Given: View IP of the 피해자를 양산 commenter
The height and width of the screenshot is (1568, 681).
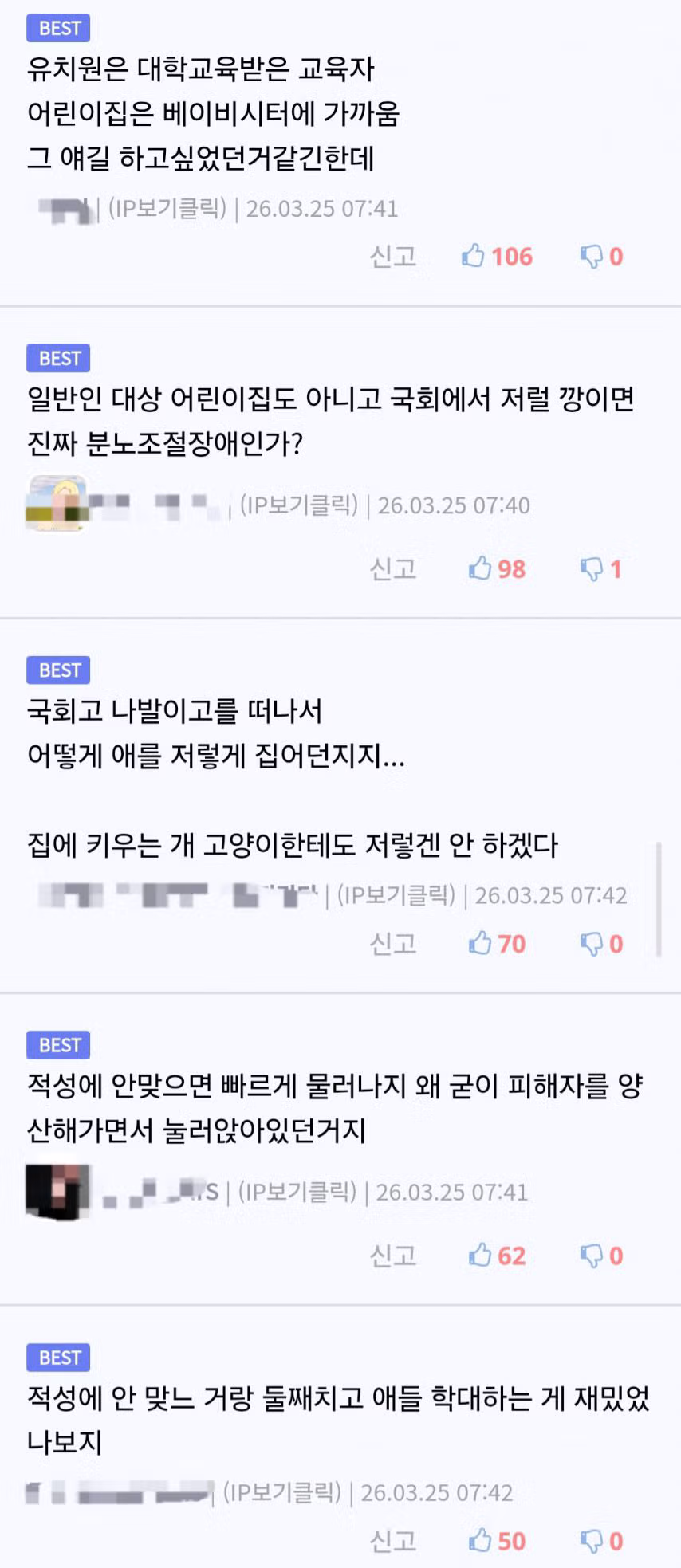Looking at the screenshot, I should click(297, 1192).
